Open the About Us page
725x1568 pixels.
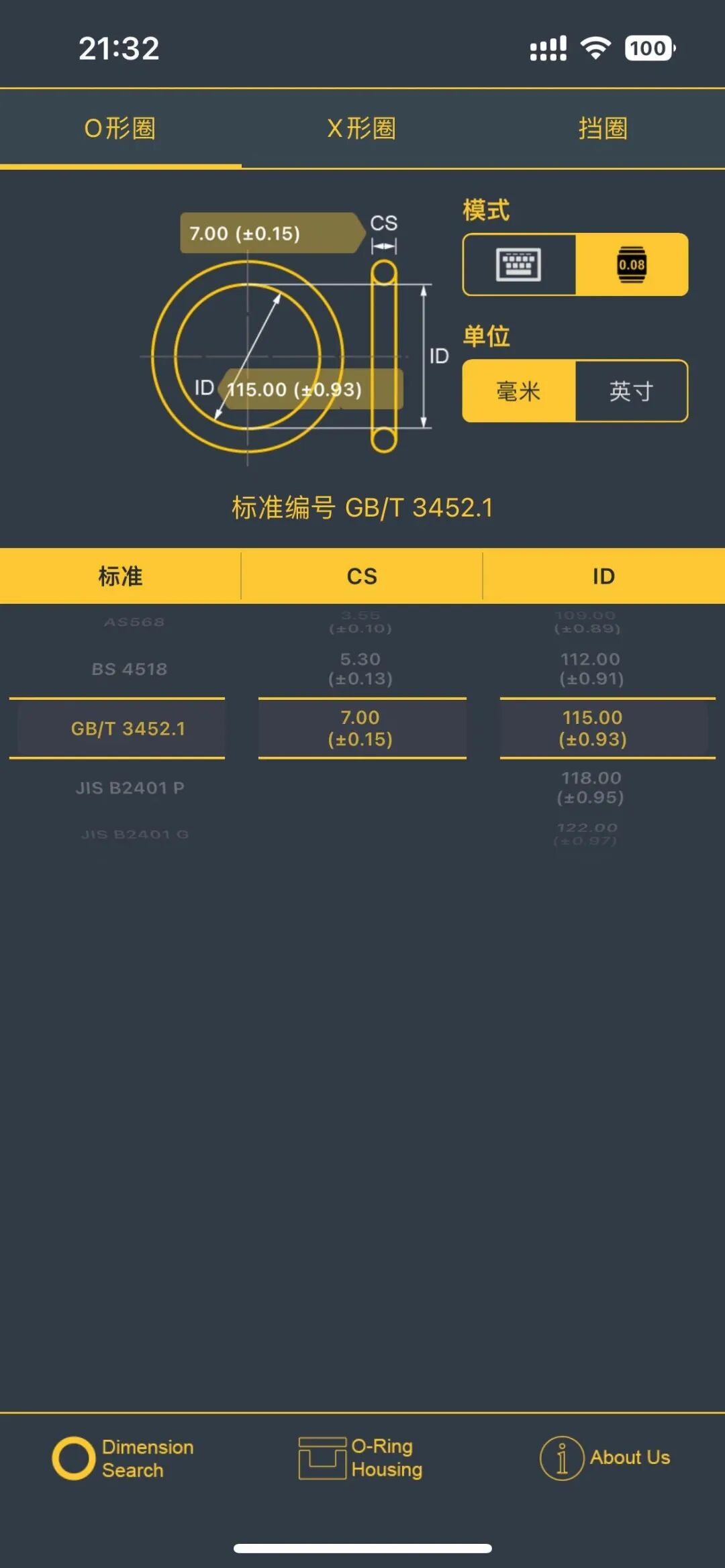[605, 1457]
